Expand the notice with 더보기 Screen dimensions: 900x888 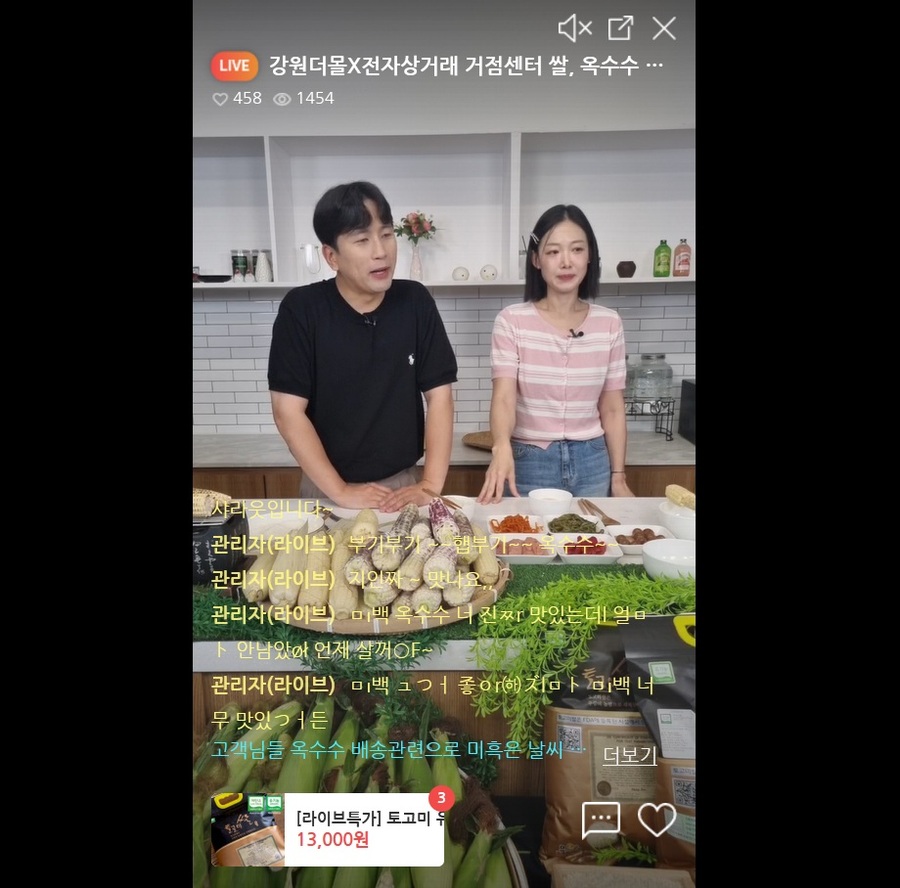(x=629, y=755)
